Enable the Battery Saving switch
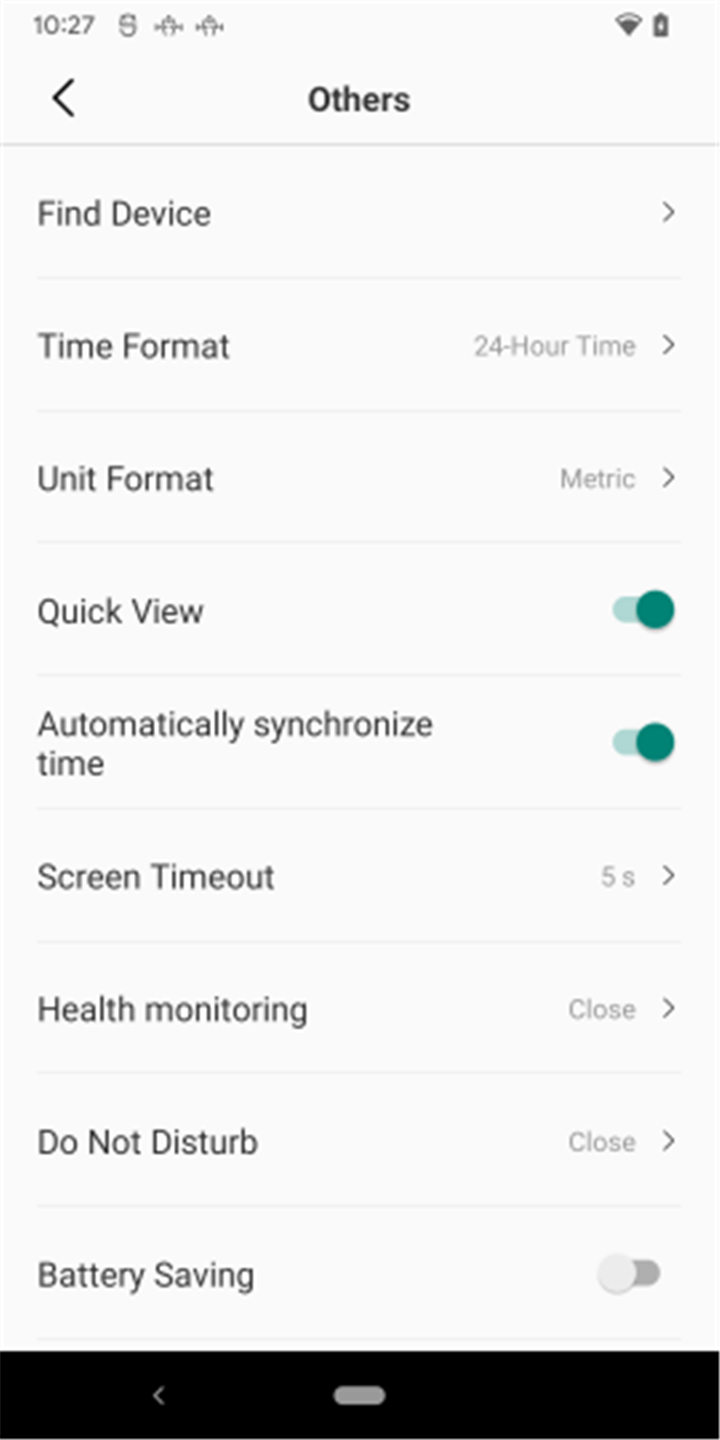The height and width of the screenshot is (1440, 720). pyautogui.click(x=629, y=1274)
